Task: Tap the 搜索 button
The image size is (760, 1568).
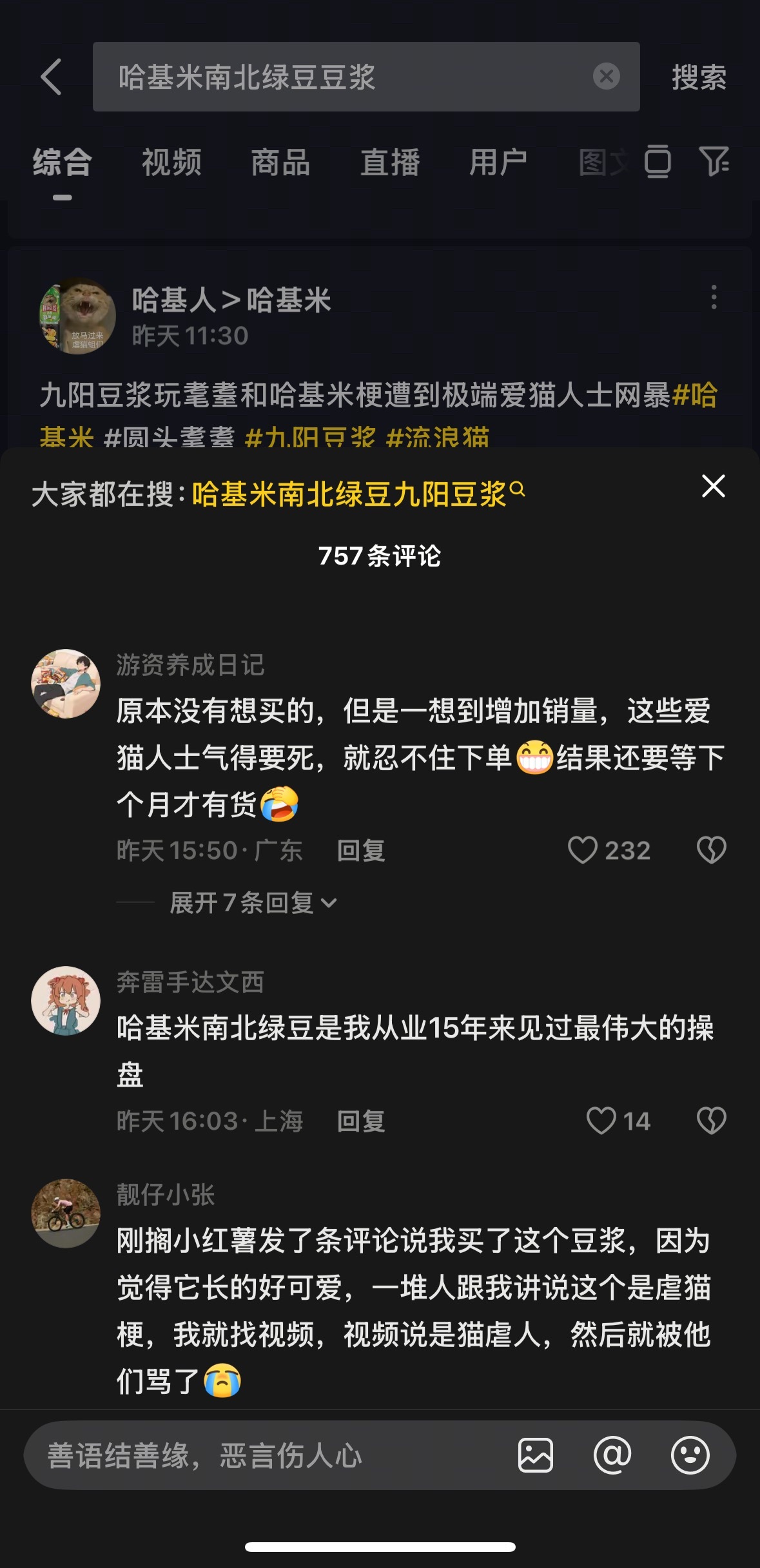Action: [699, 77]
